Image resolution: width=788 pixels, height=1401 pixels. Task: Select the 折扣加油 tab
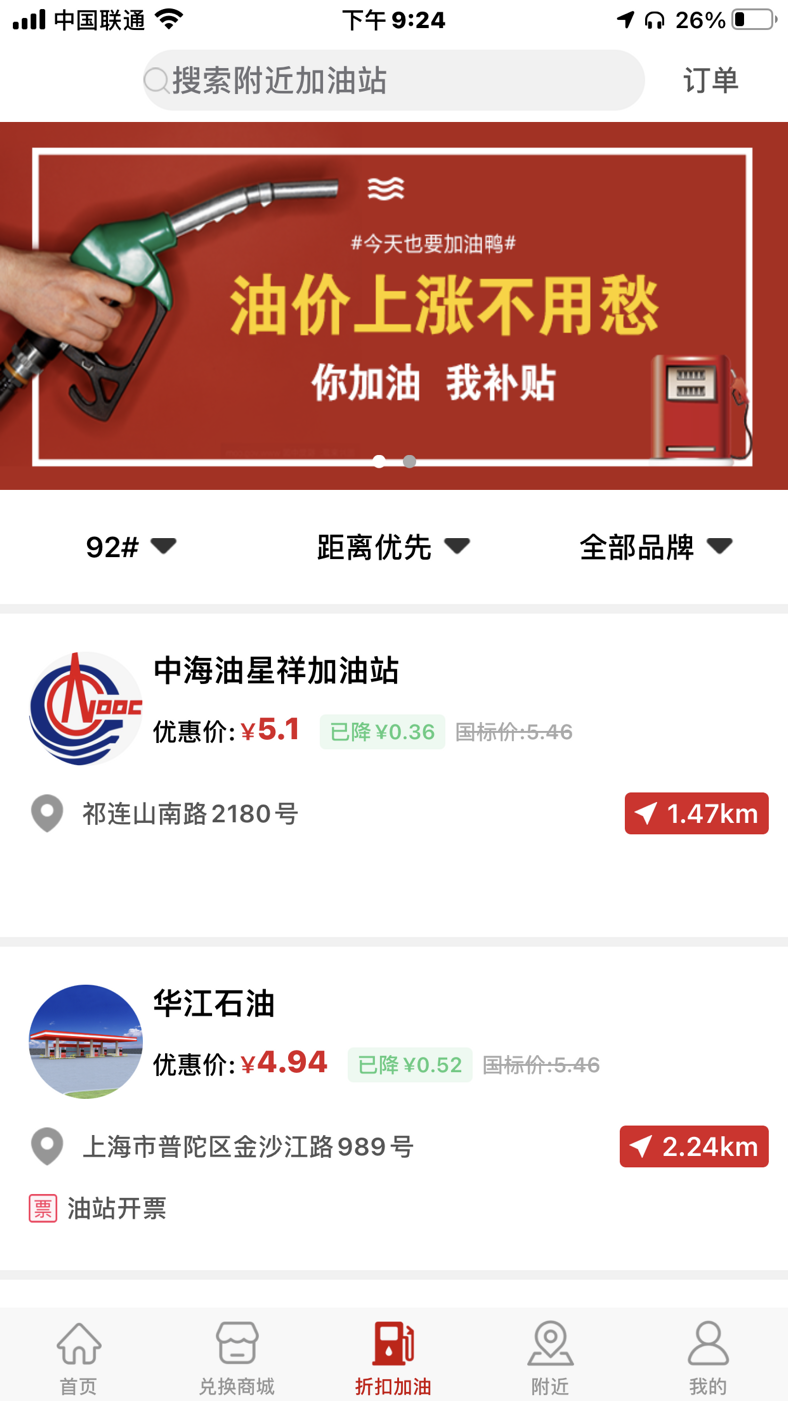(393, 1358)
